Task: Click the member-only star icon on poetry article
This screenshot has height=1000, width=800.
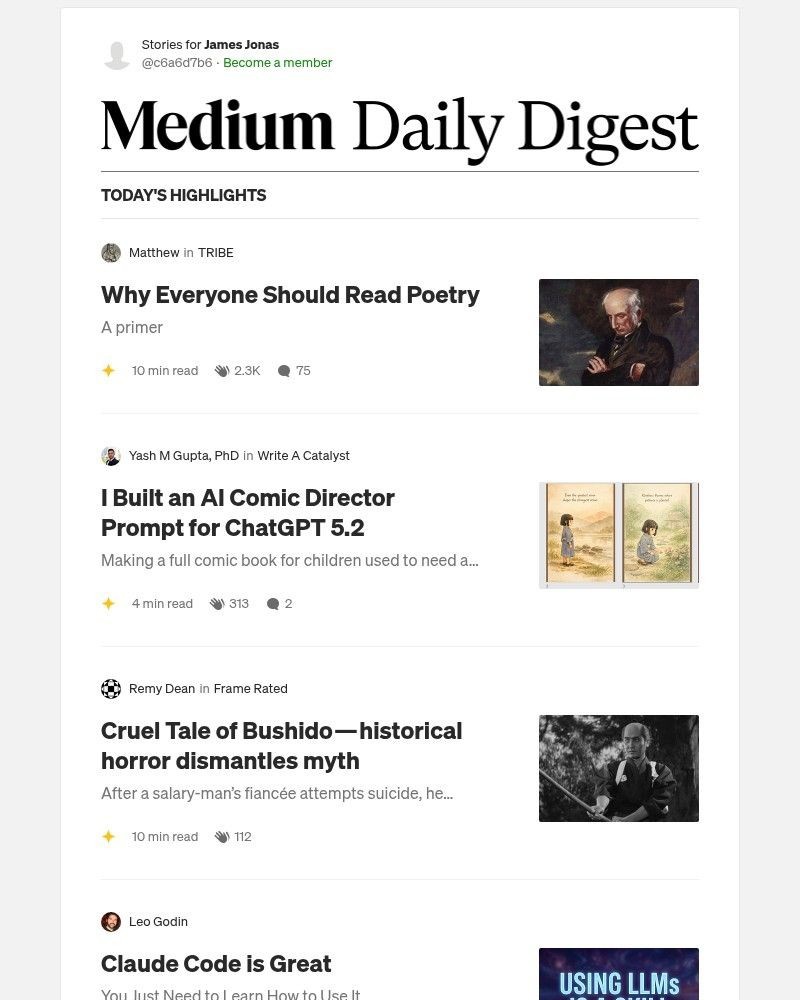Action: click(x=108, y=370)
